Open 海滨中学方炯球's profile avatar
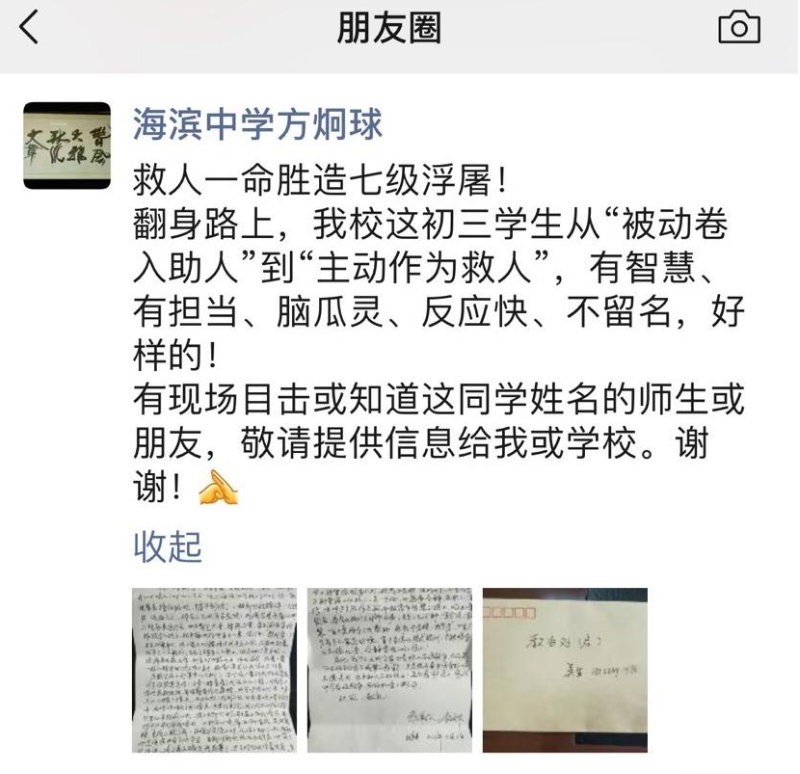This screenshot has height=774, width=800. pyautogui.click(x=67, y=146)
